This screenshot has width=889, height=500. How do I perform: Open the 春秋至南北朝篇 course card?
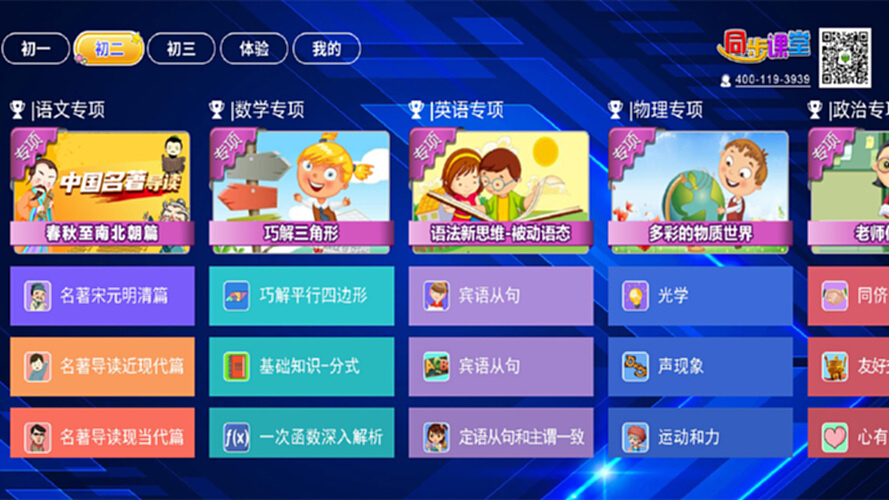[102, 190]
